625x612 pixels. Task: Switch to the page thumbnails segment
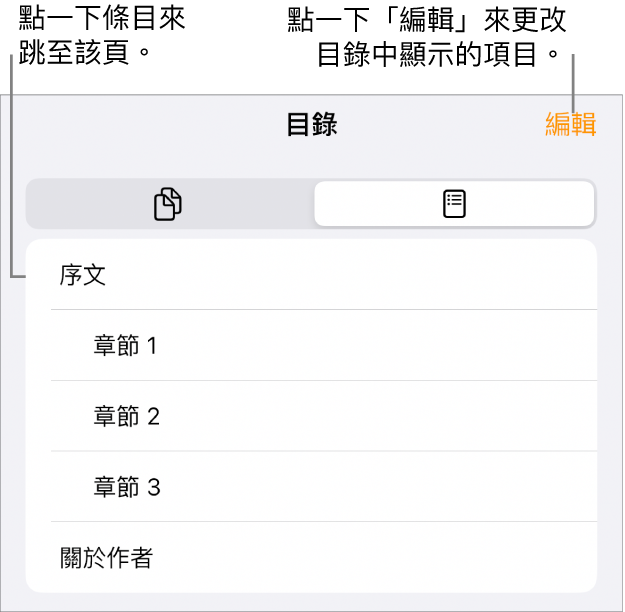[169, 205]
